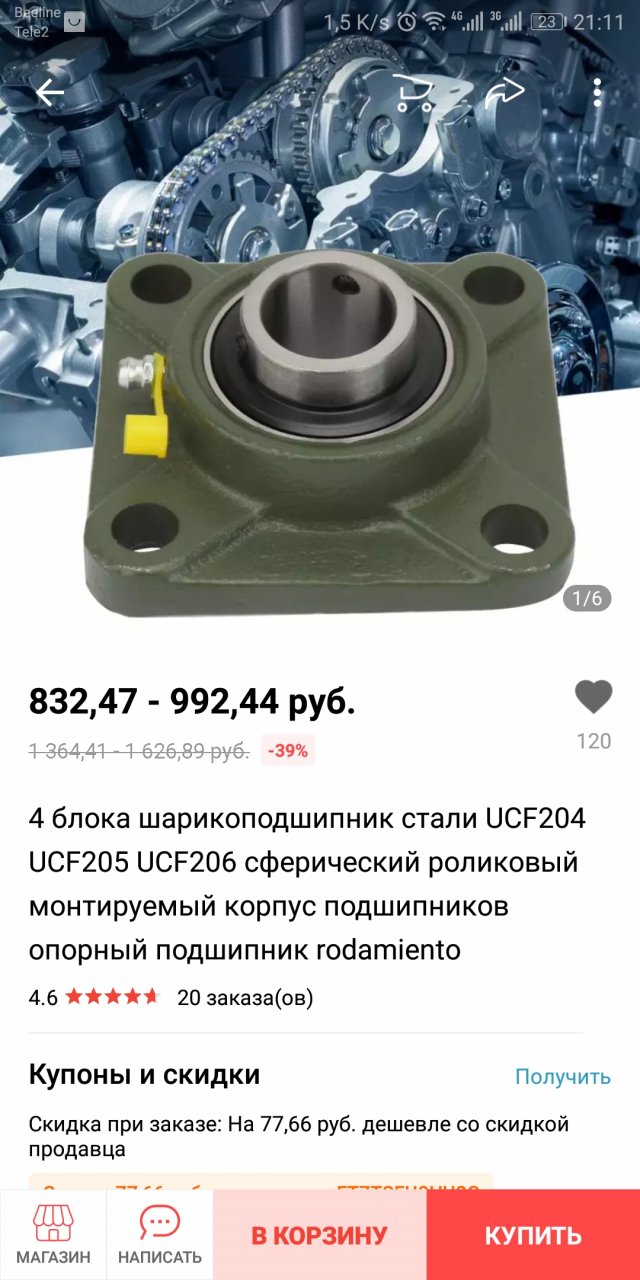Go back using the top-left arrow
This screenshot has height=1280, width=640.
click(x=49, y=93)
